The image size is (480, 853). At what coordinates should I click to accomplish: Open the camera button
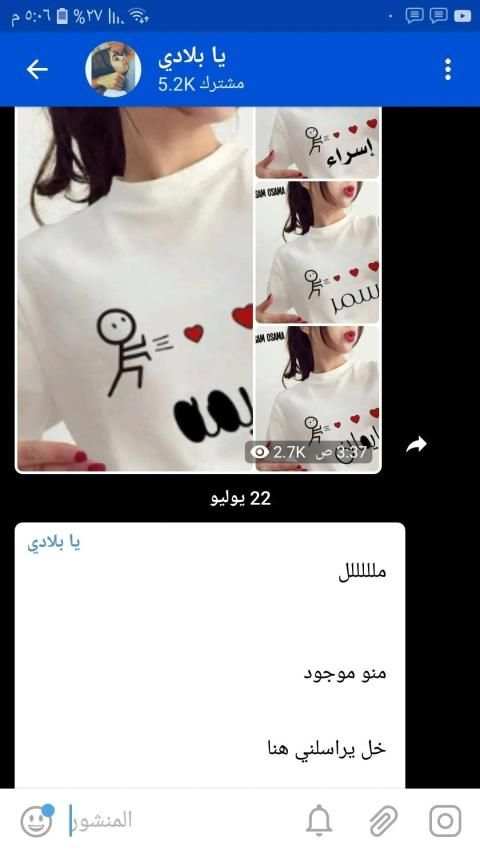tap(445, 821)
